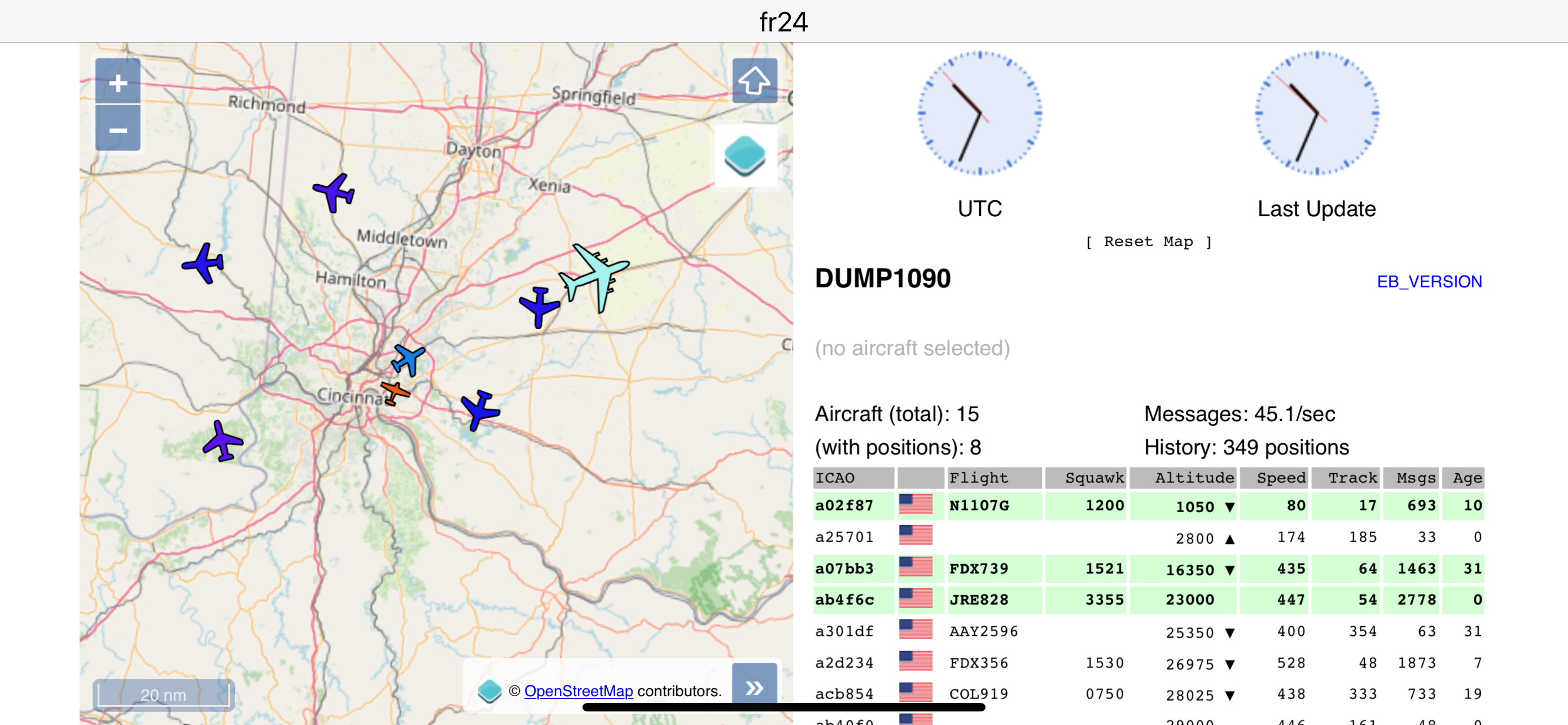Select aircraft row AAY2596
Viewport: 1568px width, 725px height.
(x=983, y=631)
